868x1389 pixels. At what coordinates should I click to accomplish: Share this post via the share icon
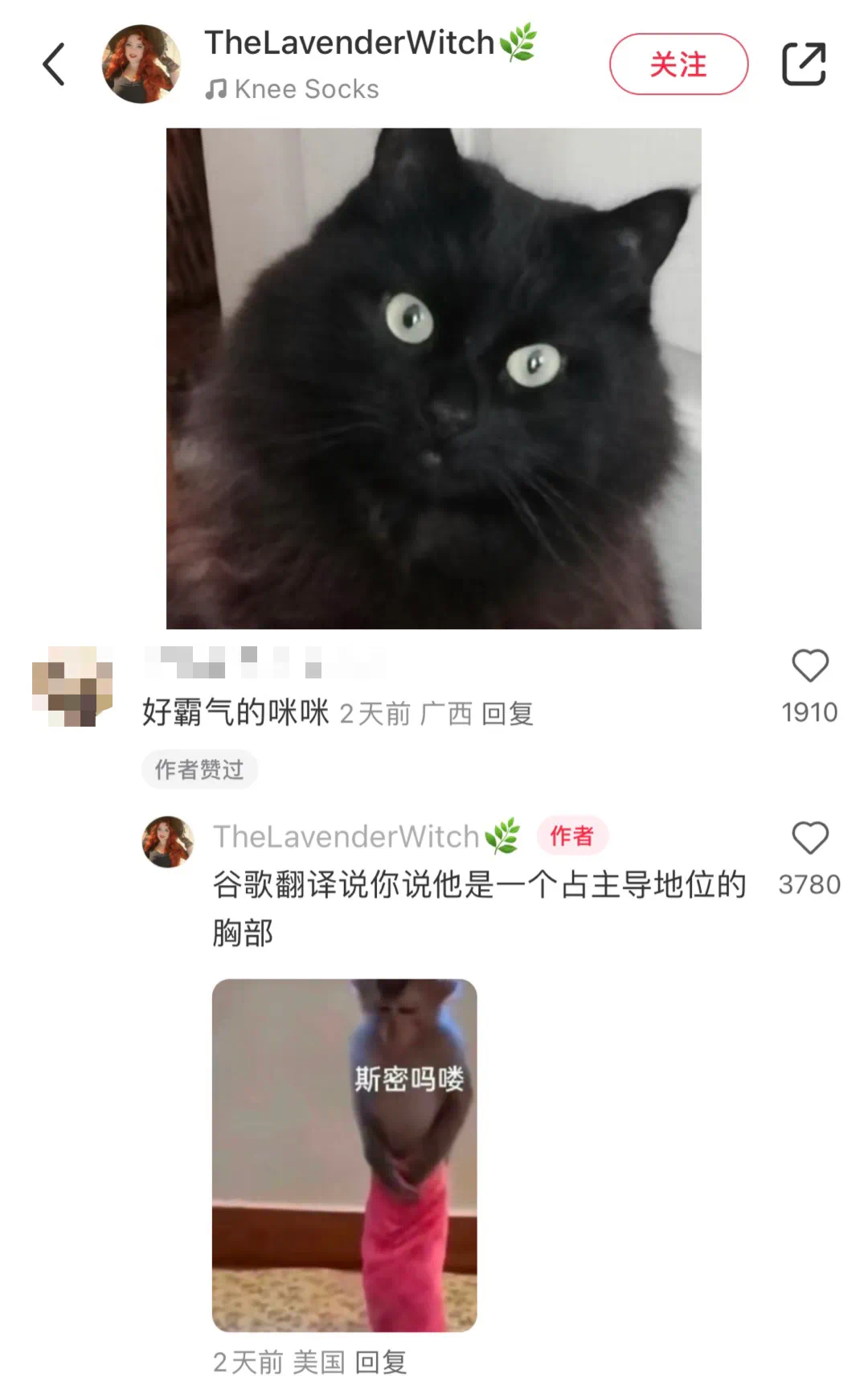[x=804, y=64]
